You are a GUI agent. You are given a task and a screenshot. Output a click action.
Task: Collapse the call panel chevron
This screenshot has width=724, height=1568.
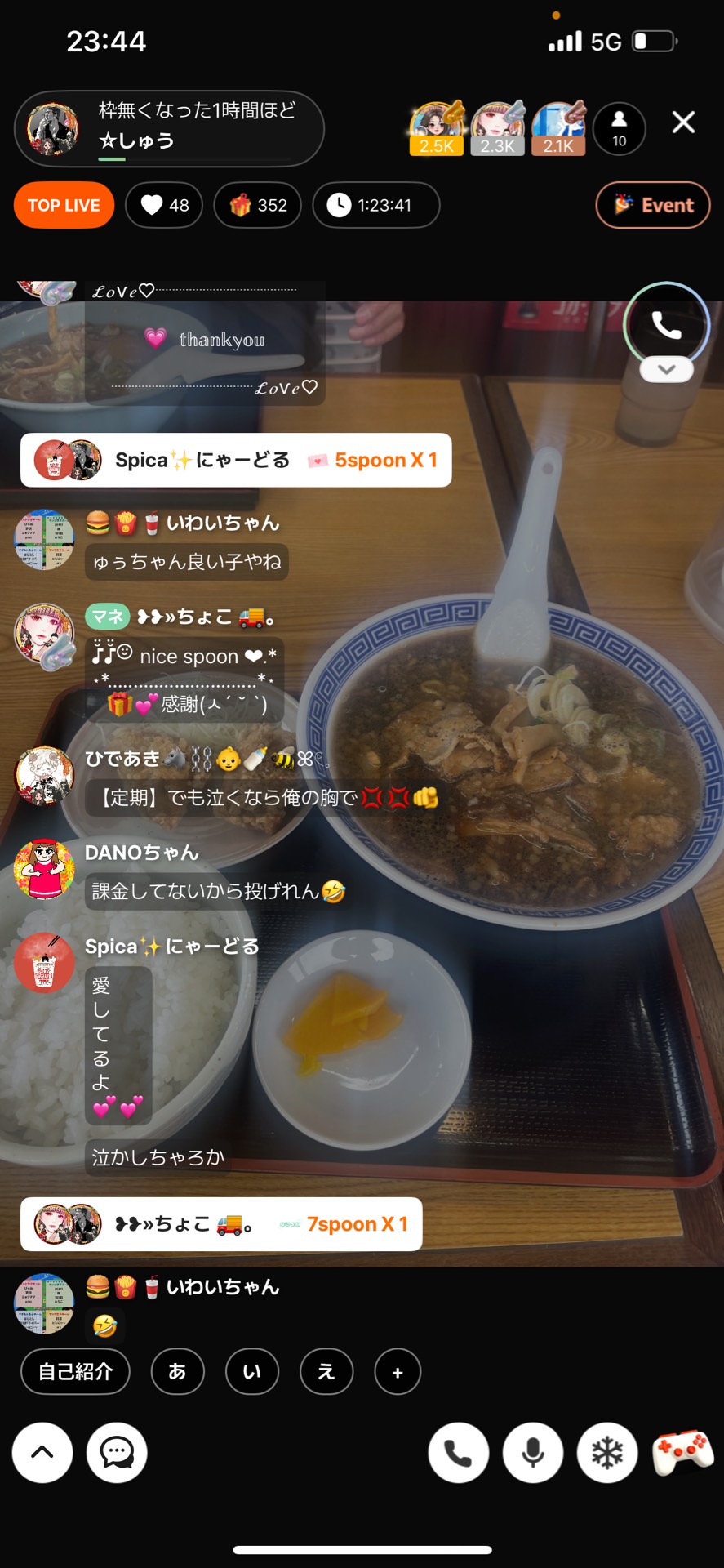point(666,370)
